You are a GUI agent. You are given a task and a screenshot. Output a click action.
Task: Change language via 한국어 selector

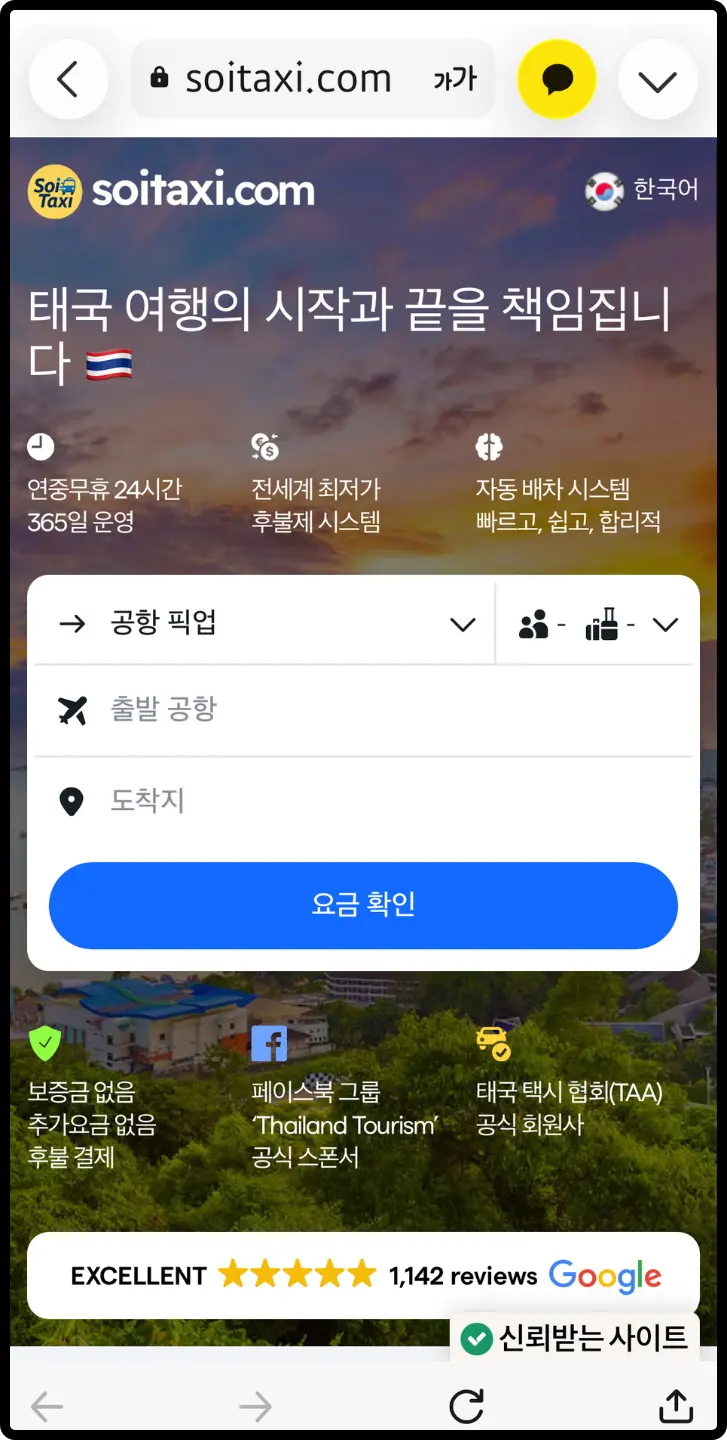[x=642, y=190]
